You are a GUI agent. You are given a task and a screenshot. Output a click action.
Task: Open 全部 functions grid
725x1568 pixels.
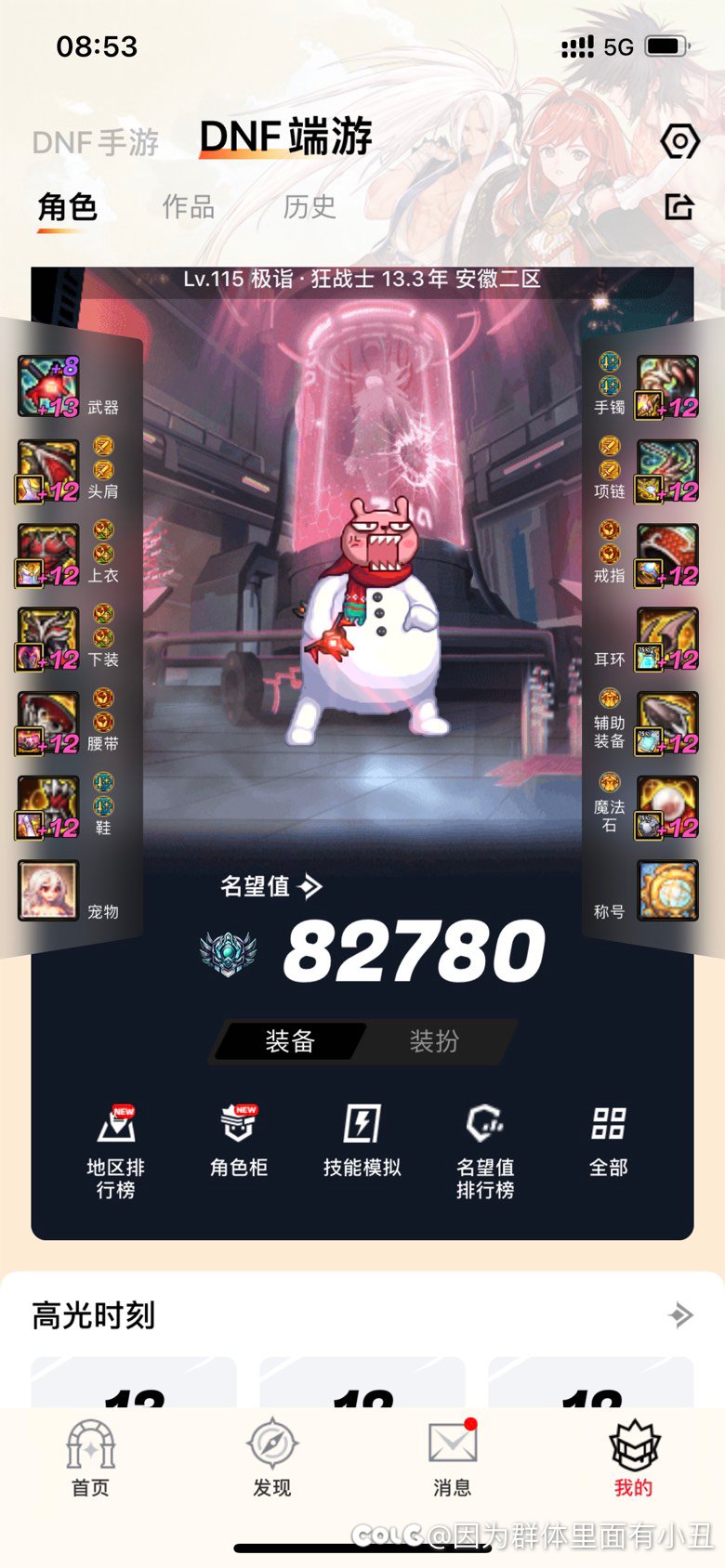point(609,1142)
